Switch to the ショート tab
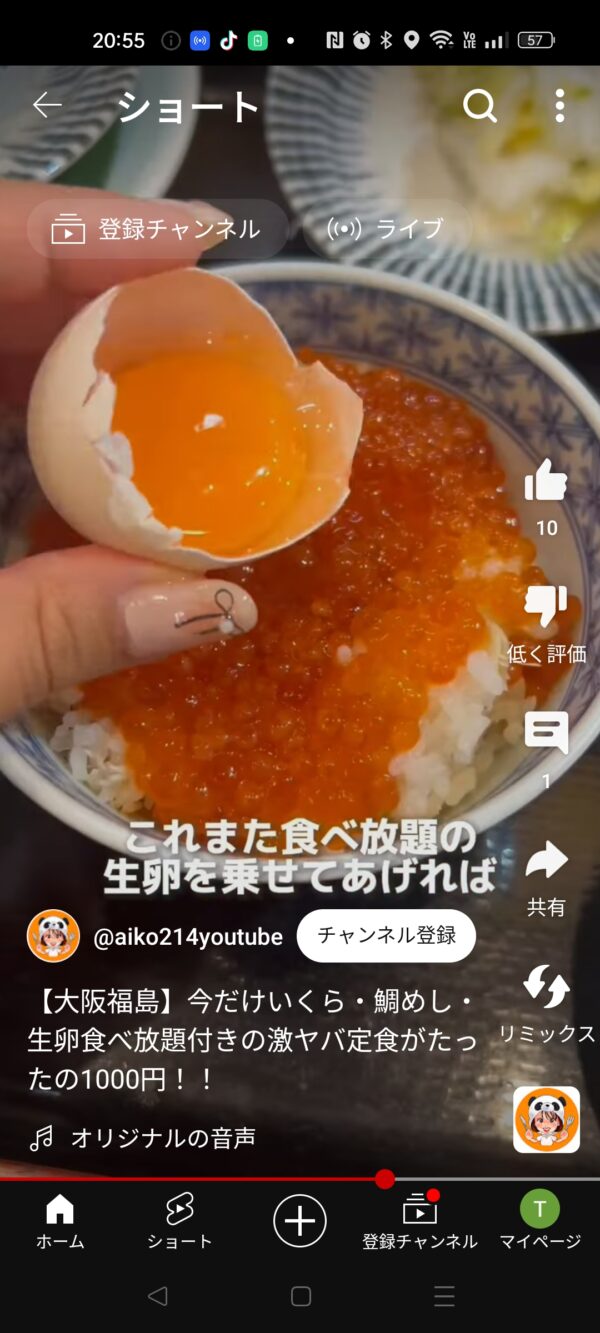 tap(180, 1221)
